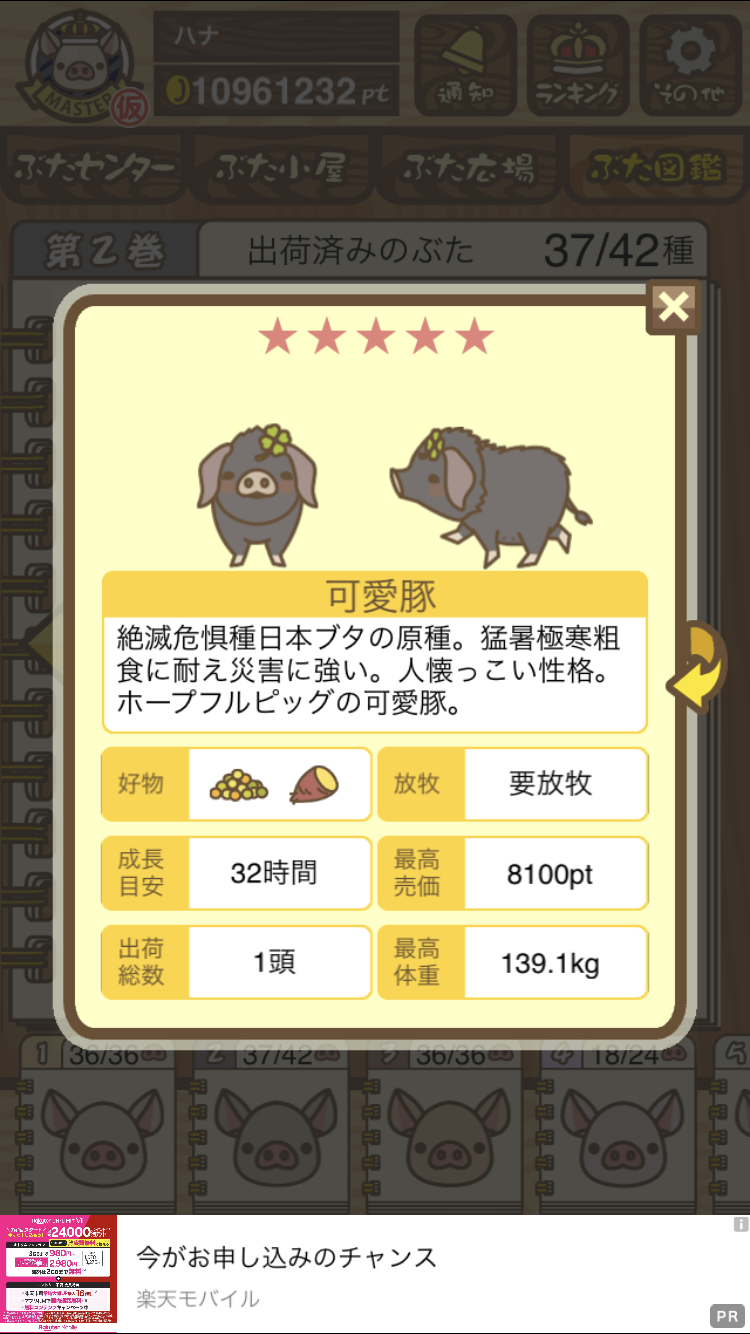Open the 通知 notifications bell
The width and height of the screenshot is (750, 1334).
click(x=465, y=65)
